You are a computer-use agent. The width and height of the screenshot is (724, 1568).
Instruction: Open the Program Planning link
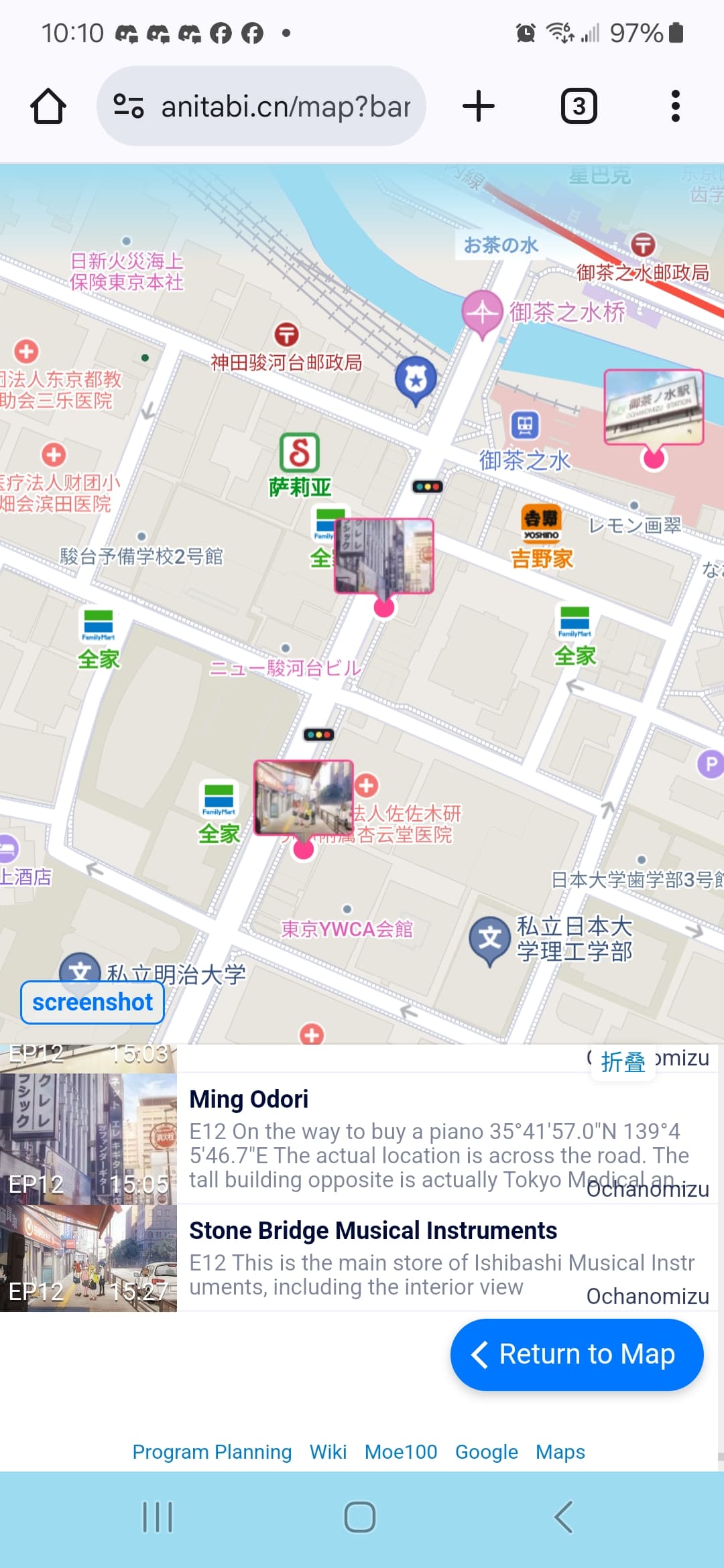(212, 1451)
